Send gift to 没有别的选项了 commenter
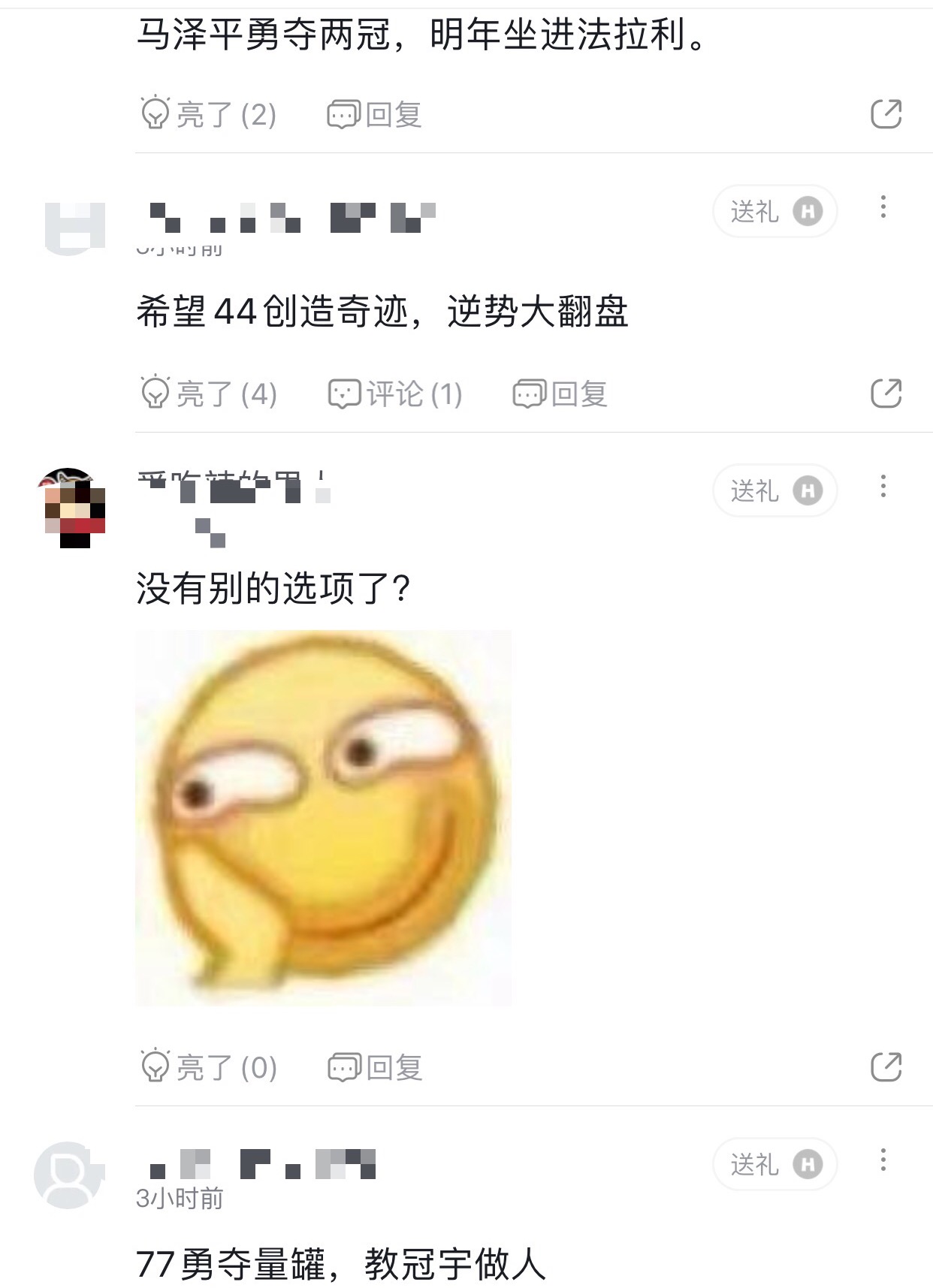Viewport: 933px width, 1288px height. (x=774, y=490)
